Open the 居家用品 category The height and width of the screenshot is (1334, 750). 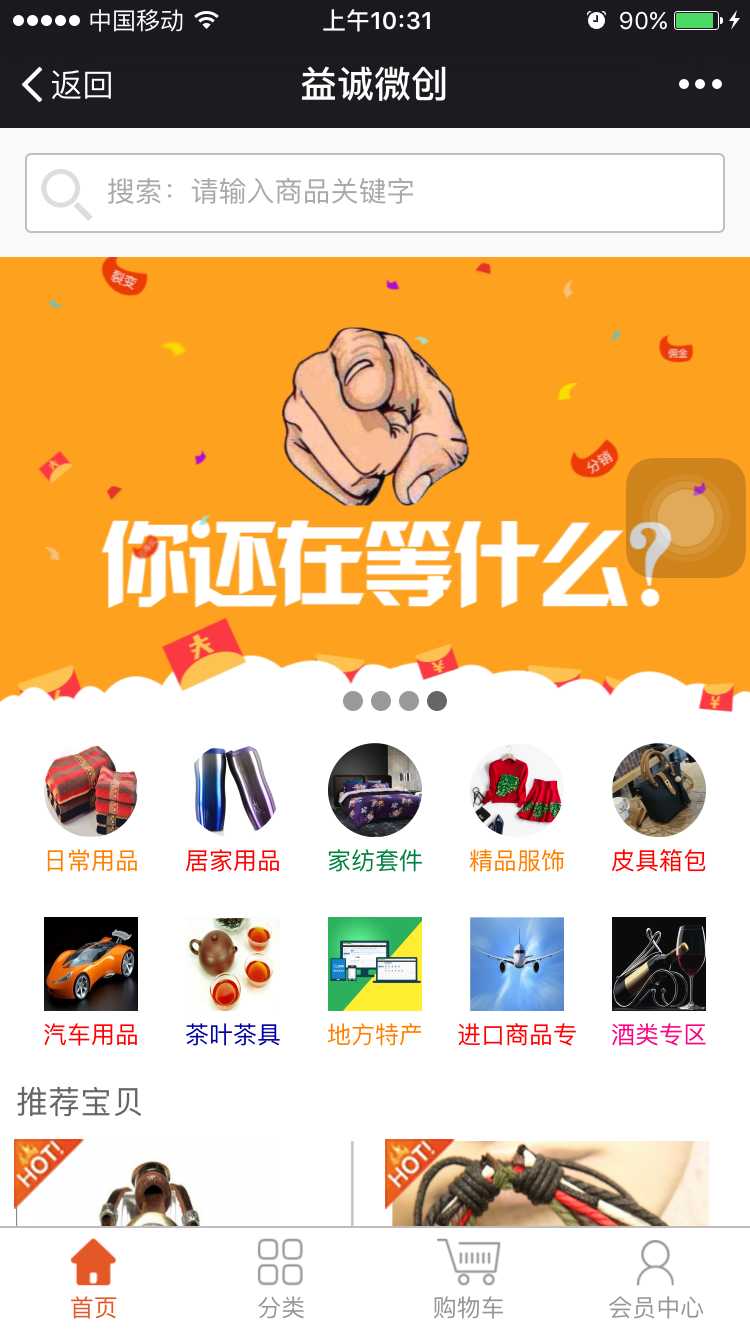pos(233,807)
